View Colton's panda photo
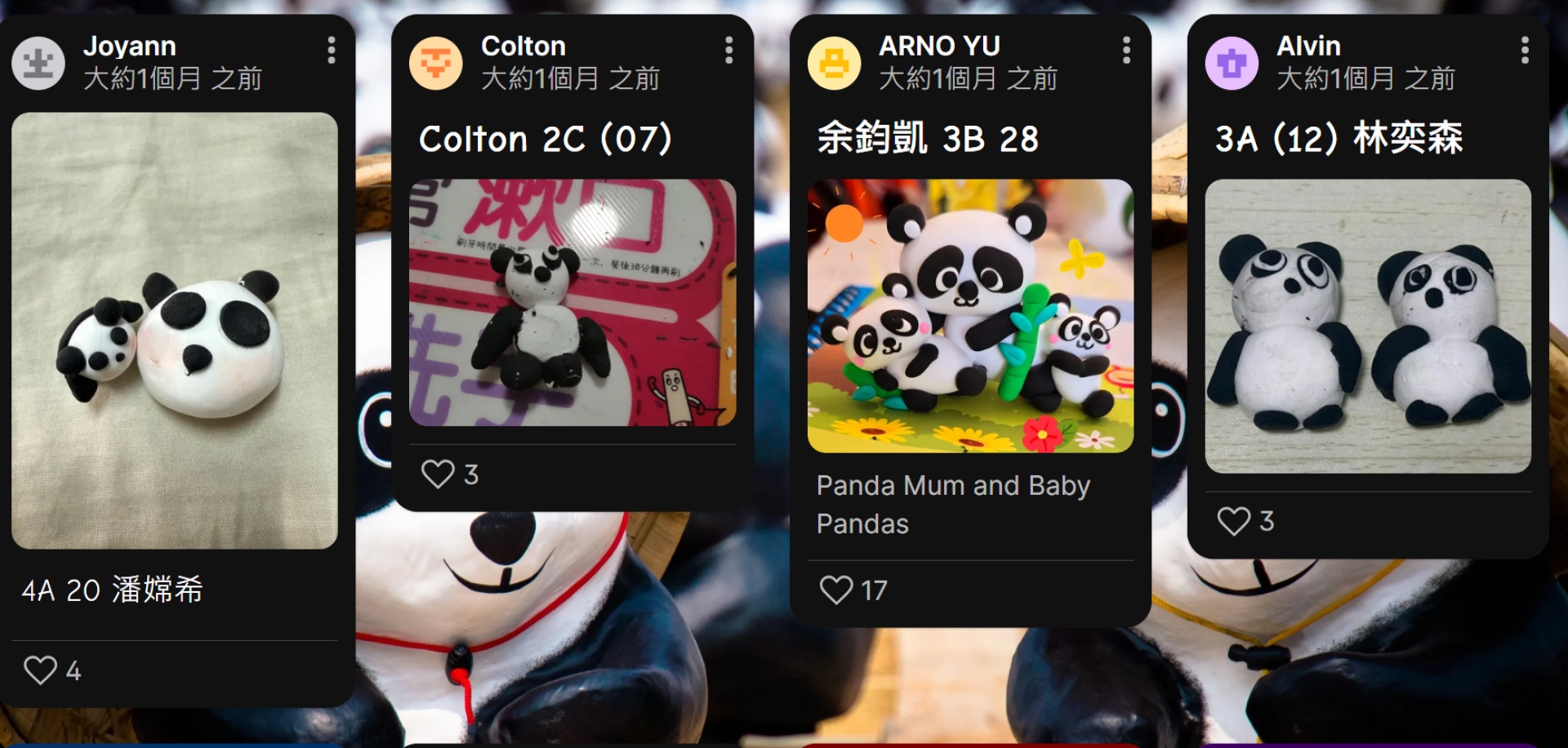 pyautogui.click(x=572, y=303)
